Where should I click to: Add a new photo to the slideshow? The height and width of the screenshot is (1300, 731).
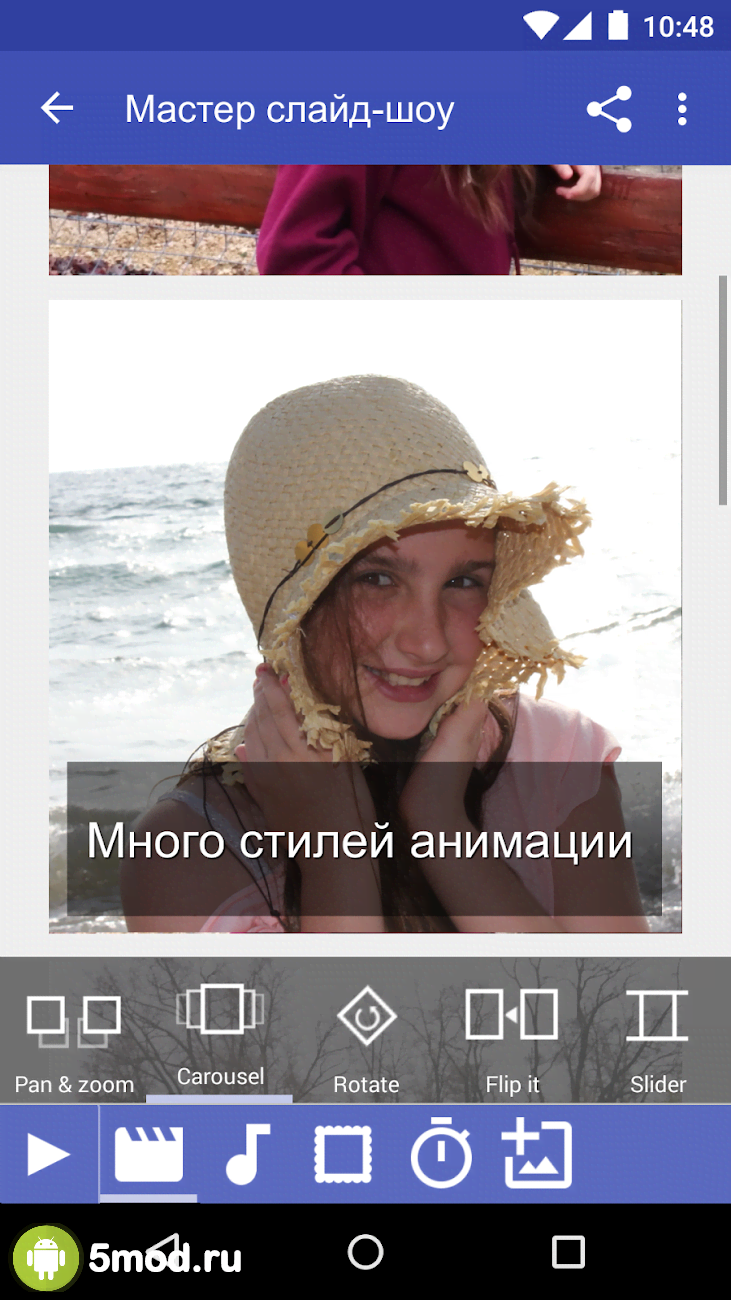[538, 1155]
